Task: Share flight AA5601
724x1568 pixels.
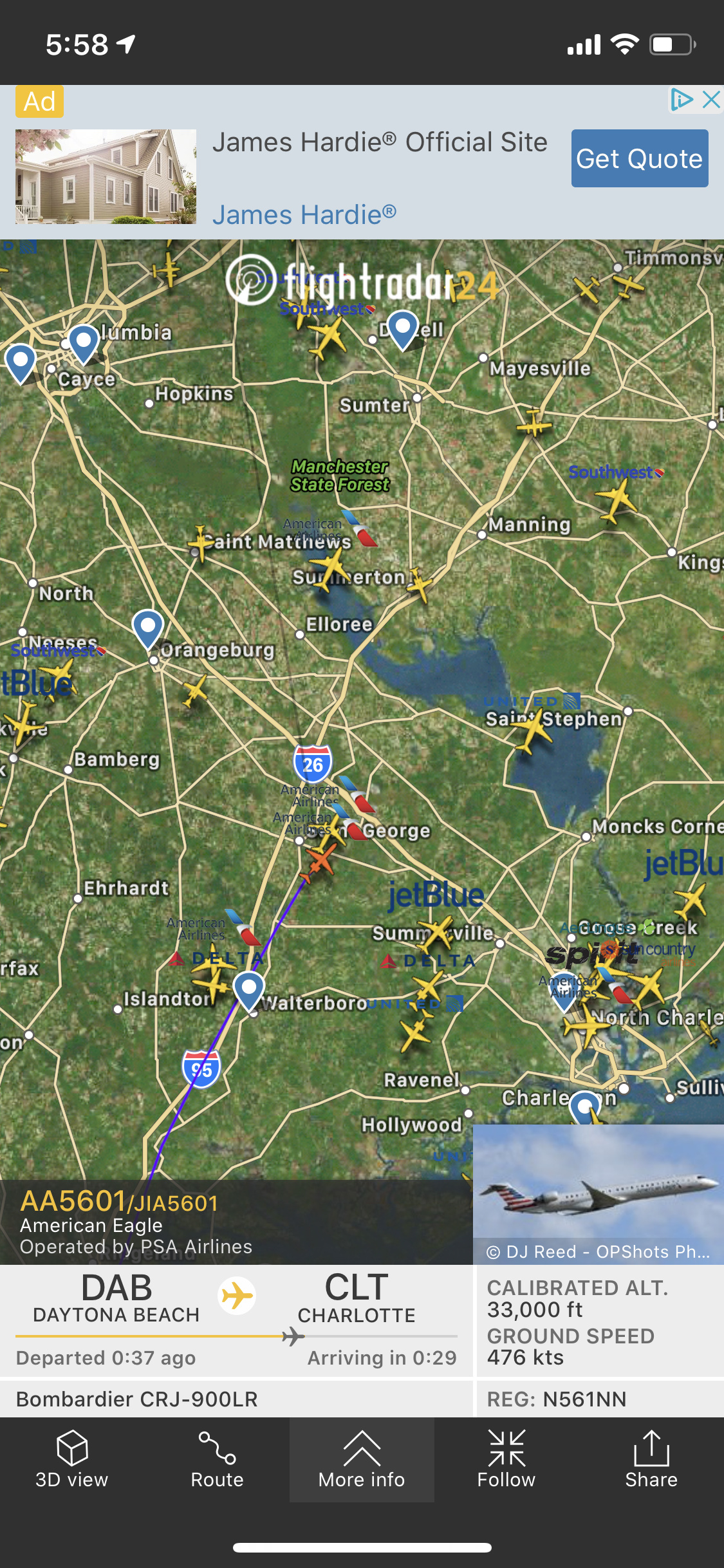Action: 651,1460
